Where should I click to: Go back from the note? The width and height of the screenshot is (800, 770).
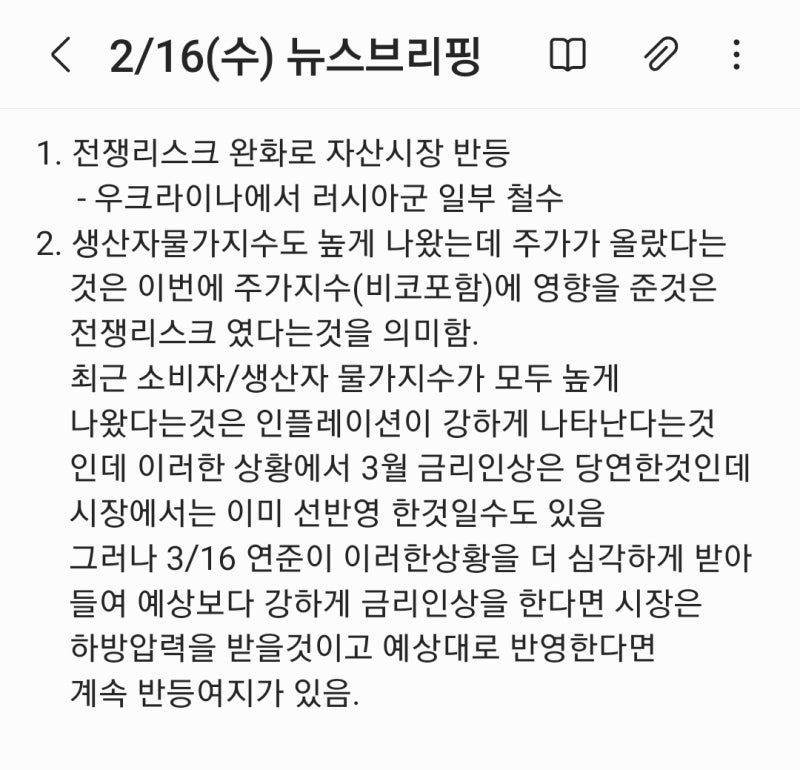pyautogui.click(x=61, y=56)
